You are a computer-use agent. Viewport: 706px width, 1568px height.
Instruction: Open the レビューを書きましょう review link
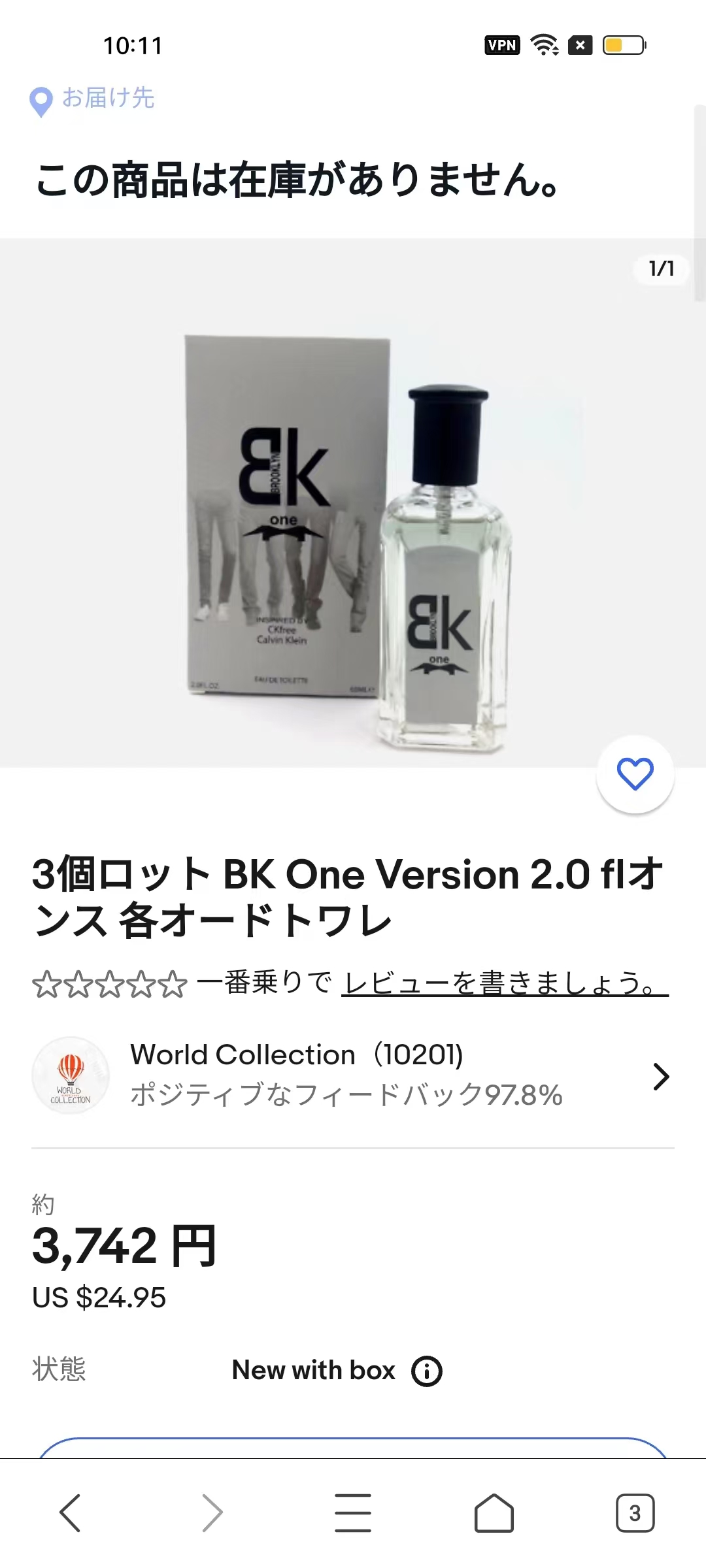point(504,984)
